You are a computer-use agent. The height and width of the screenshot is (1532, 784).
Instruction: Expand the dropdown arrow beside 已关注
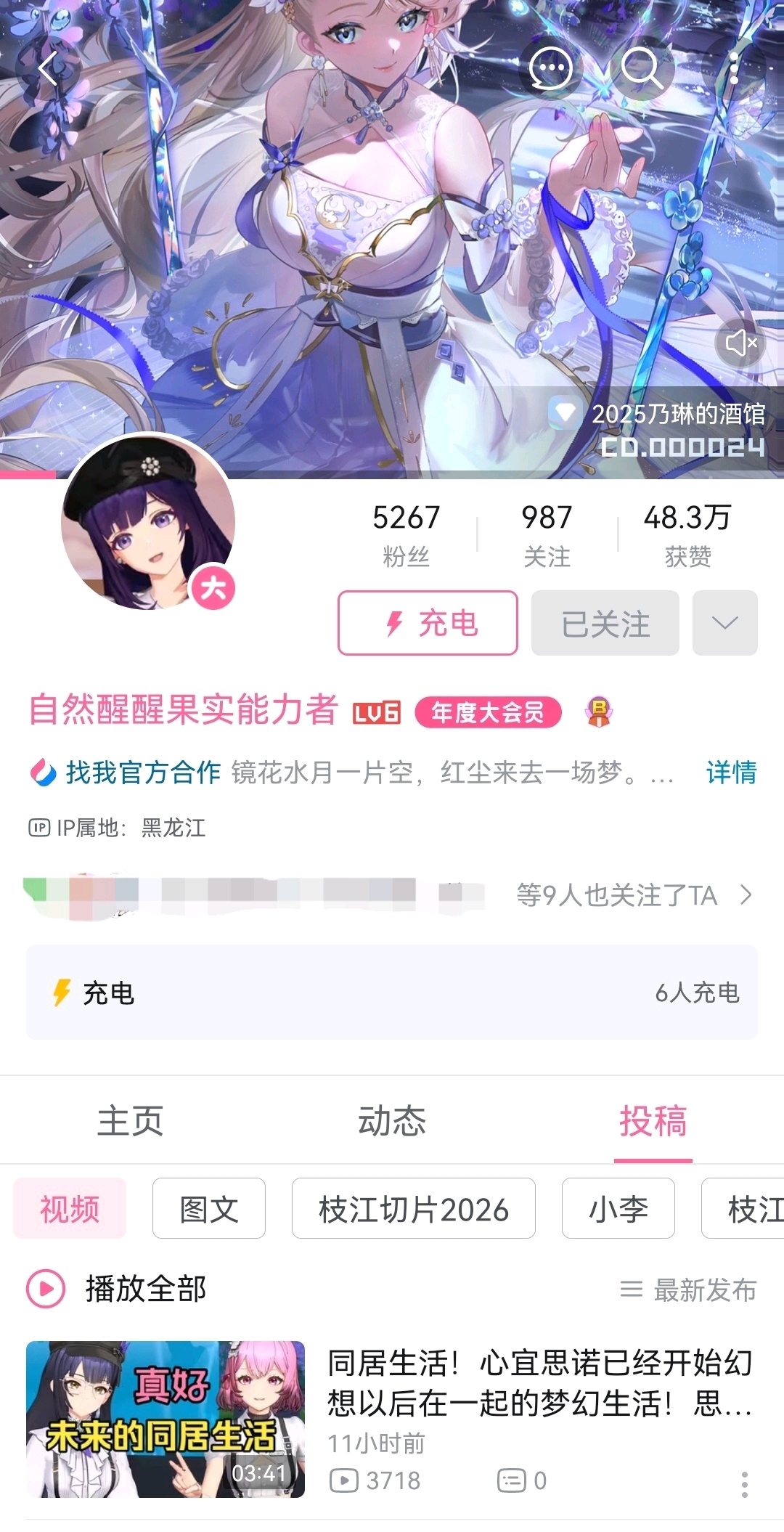coord(724,623)
